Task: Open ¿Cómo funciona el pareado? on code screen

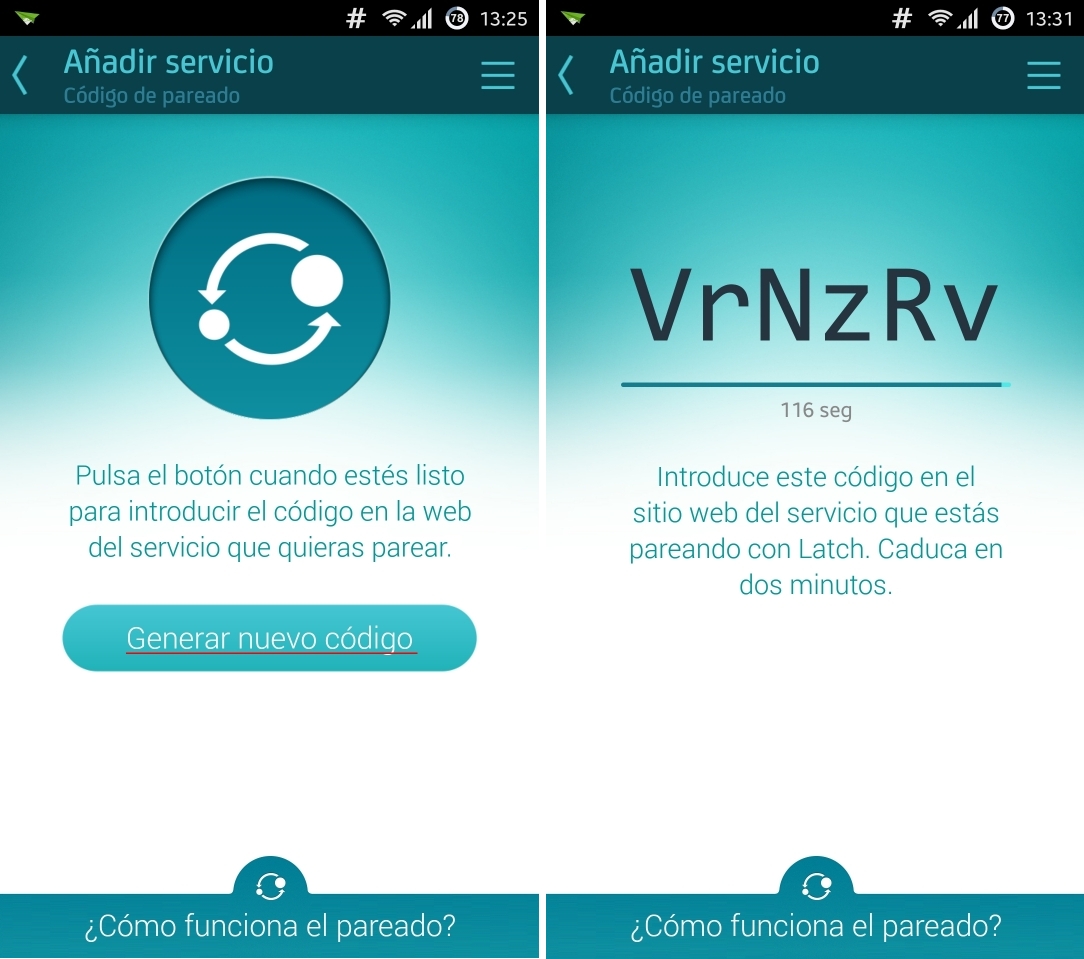Action: (x=815, y=925)
